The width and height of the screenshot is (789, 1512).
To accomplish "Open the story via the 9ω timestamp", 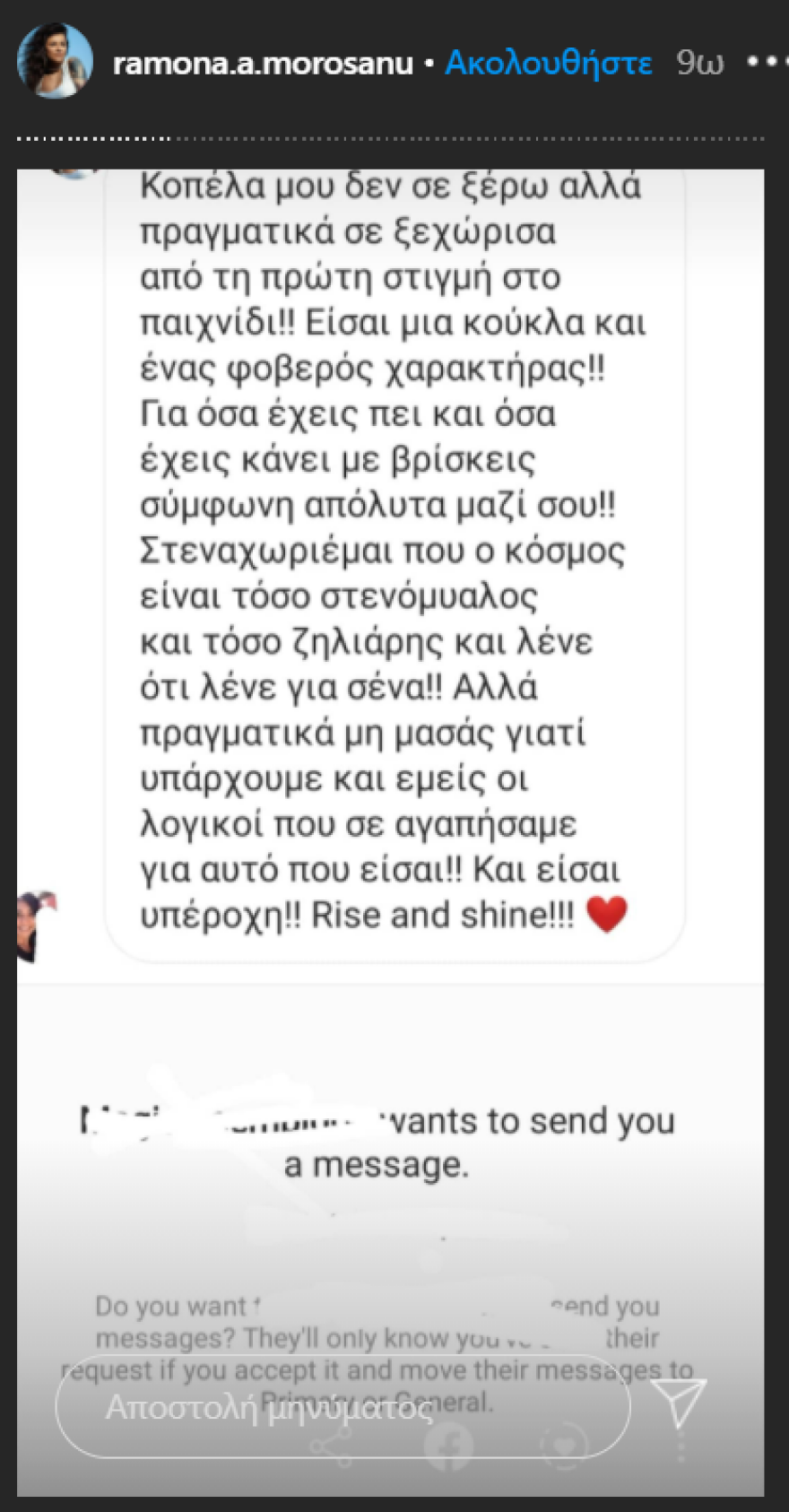I will point(702,61).
